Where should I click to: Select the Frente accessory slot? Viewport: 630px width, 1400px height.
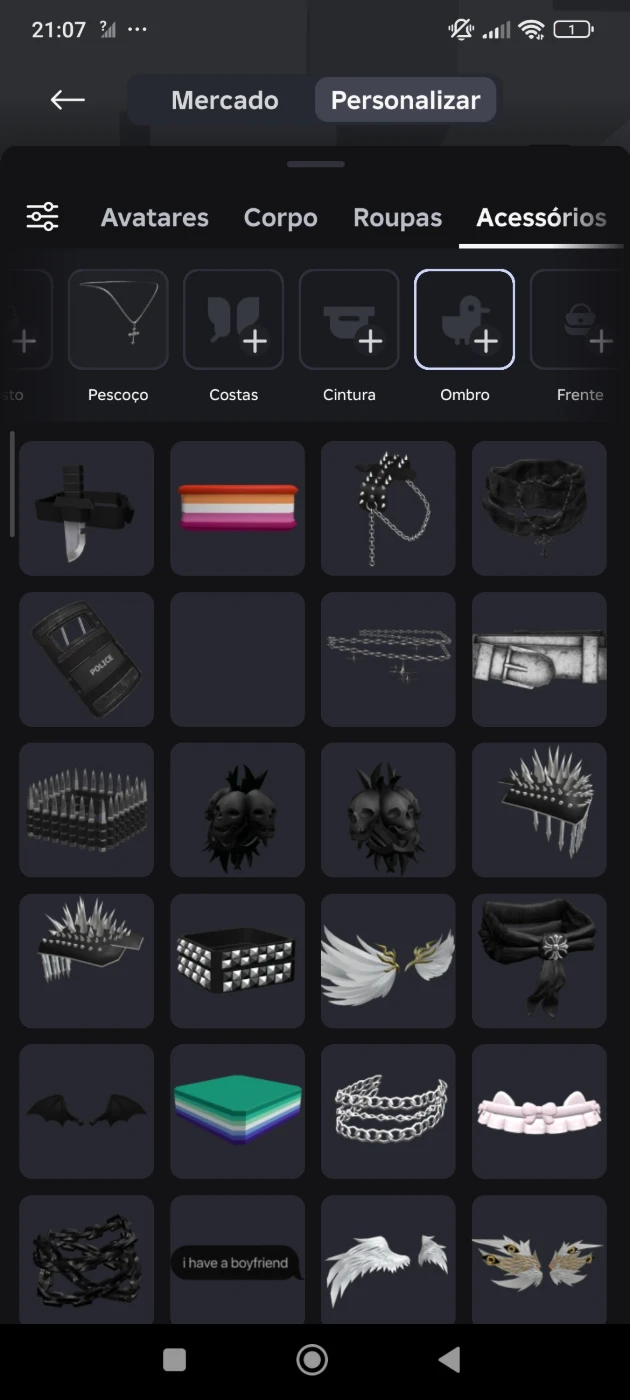pyautogui.click(x=580, y=320)
